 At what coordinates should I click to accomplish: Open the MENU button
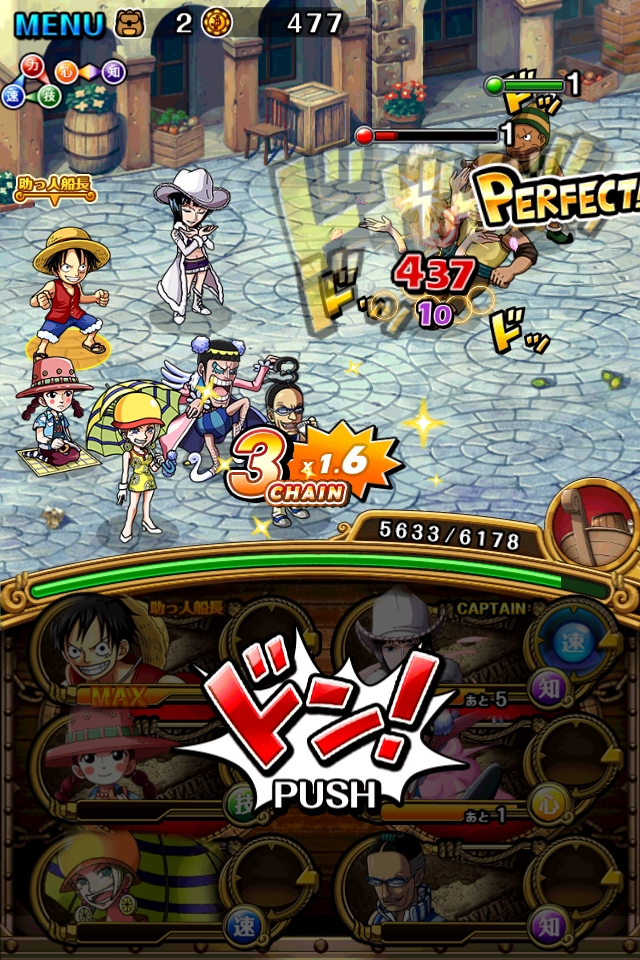tap(58, 24)
